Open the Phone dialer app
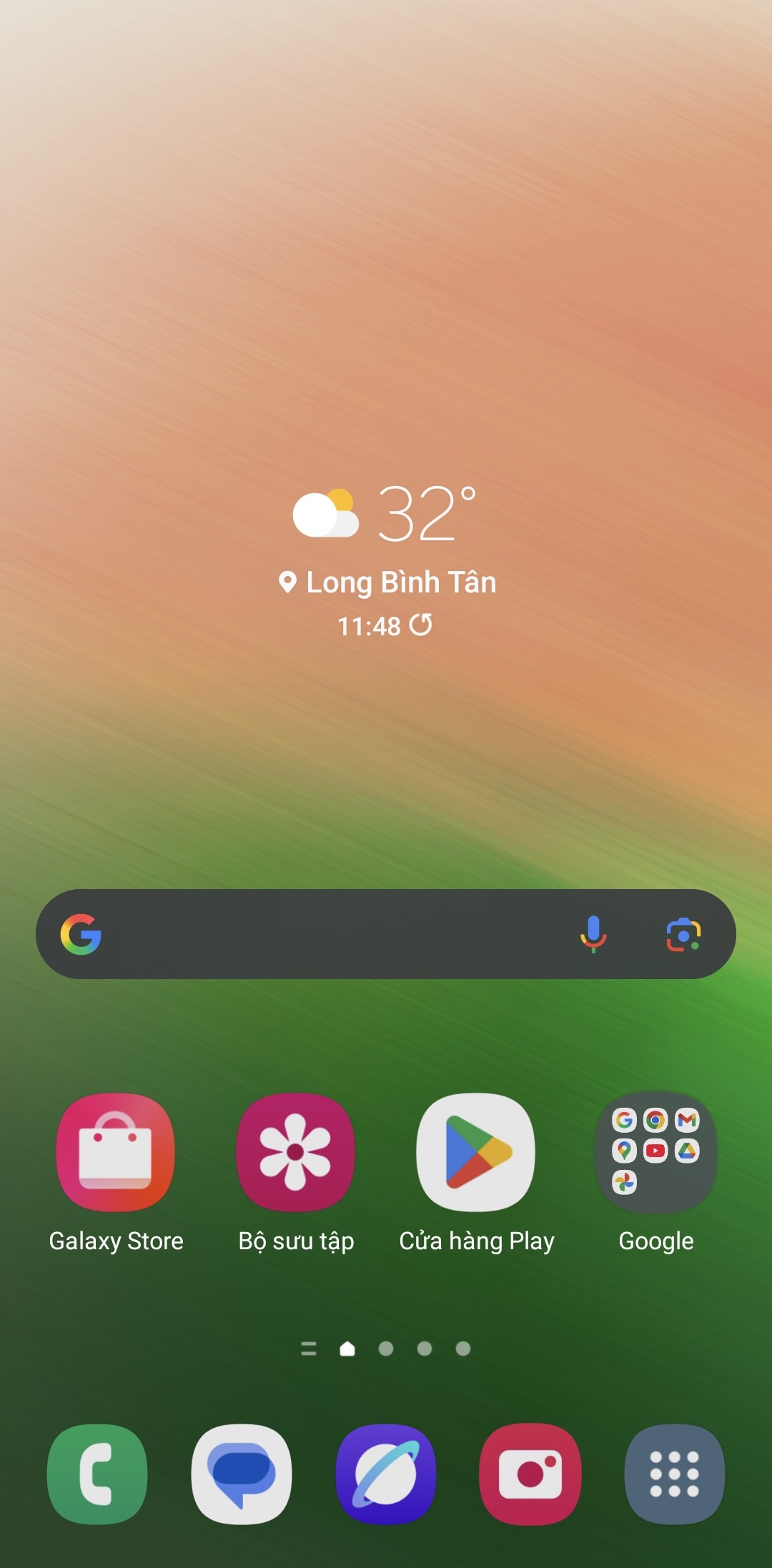This screenshot has width=772, height=1568. 97,1474
